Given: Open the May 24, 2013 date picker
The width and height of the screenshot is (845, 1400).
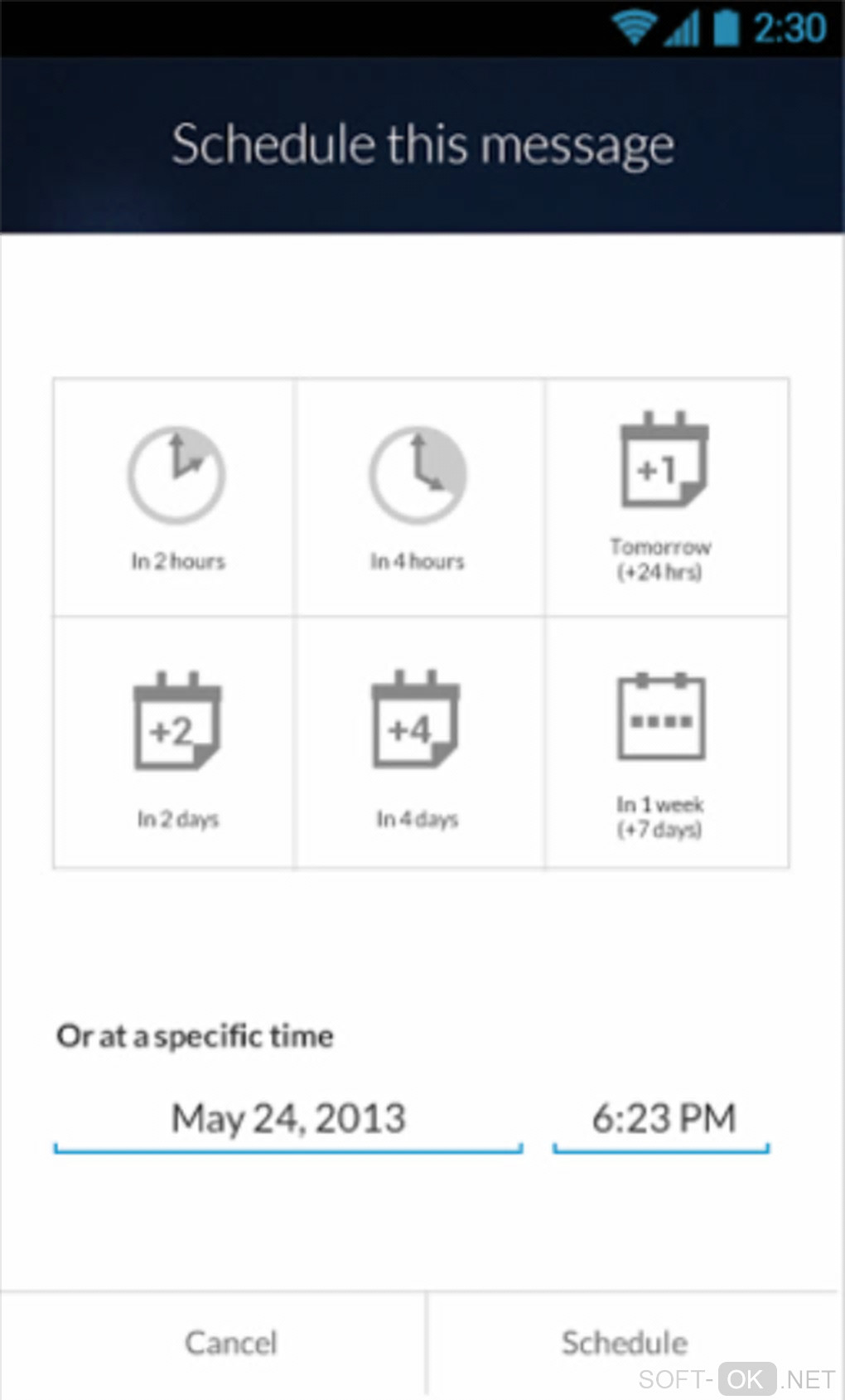Looking at the screenshot, I should click(288, 1119).
